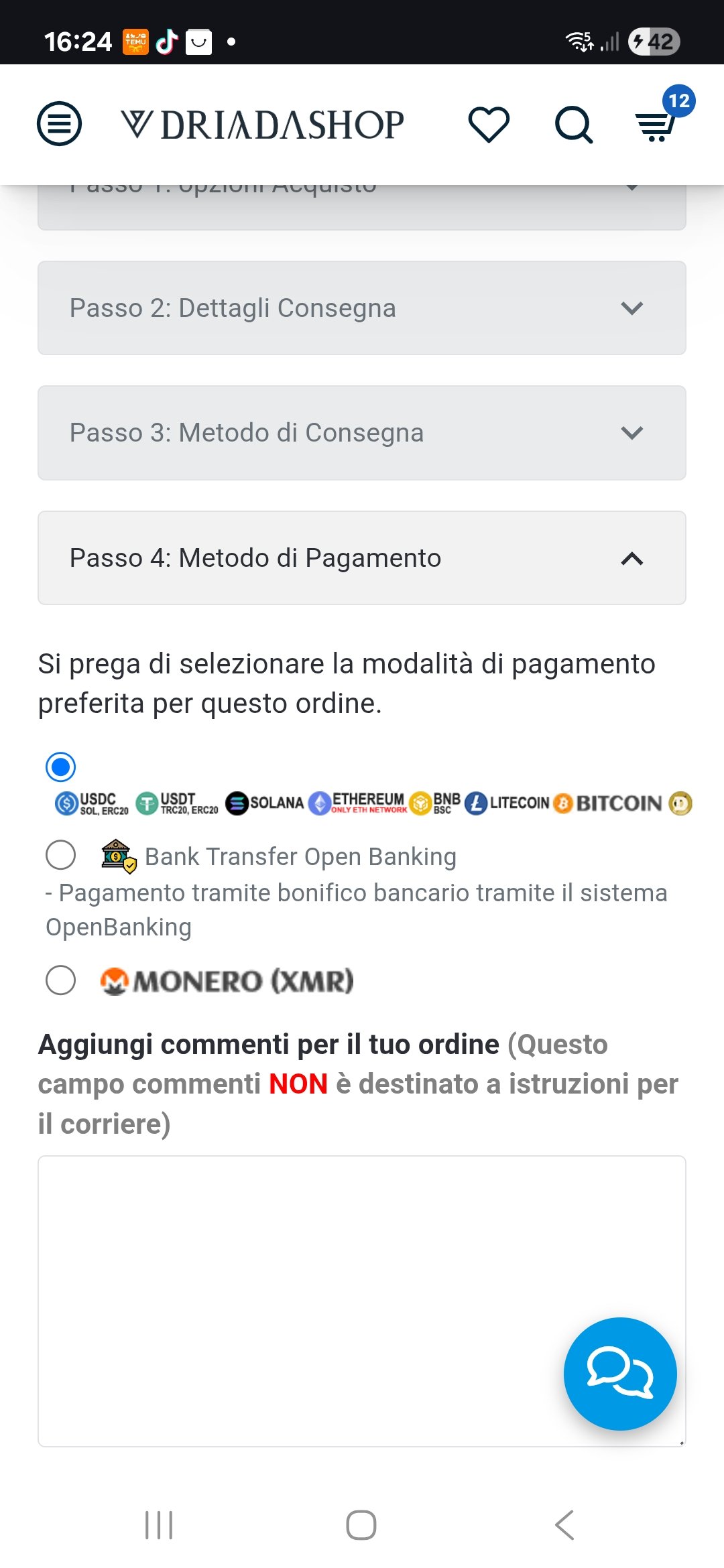Open the shopping cart
This screenshot has width=724, height=1568.
[x=656, y=124]
